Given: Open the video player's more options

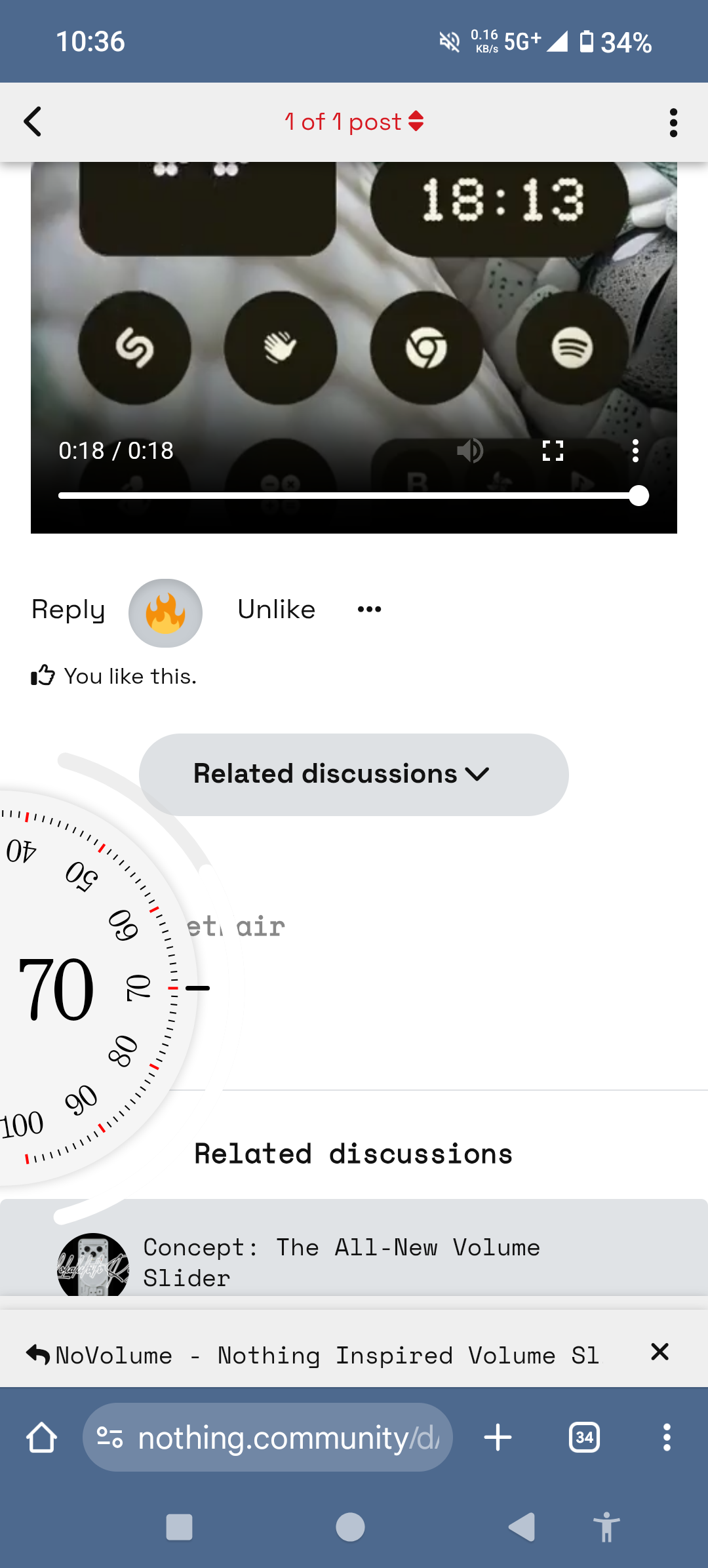Looking at the screenshot, I should point(635,451).
